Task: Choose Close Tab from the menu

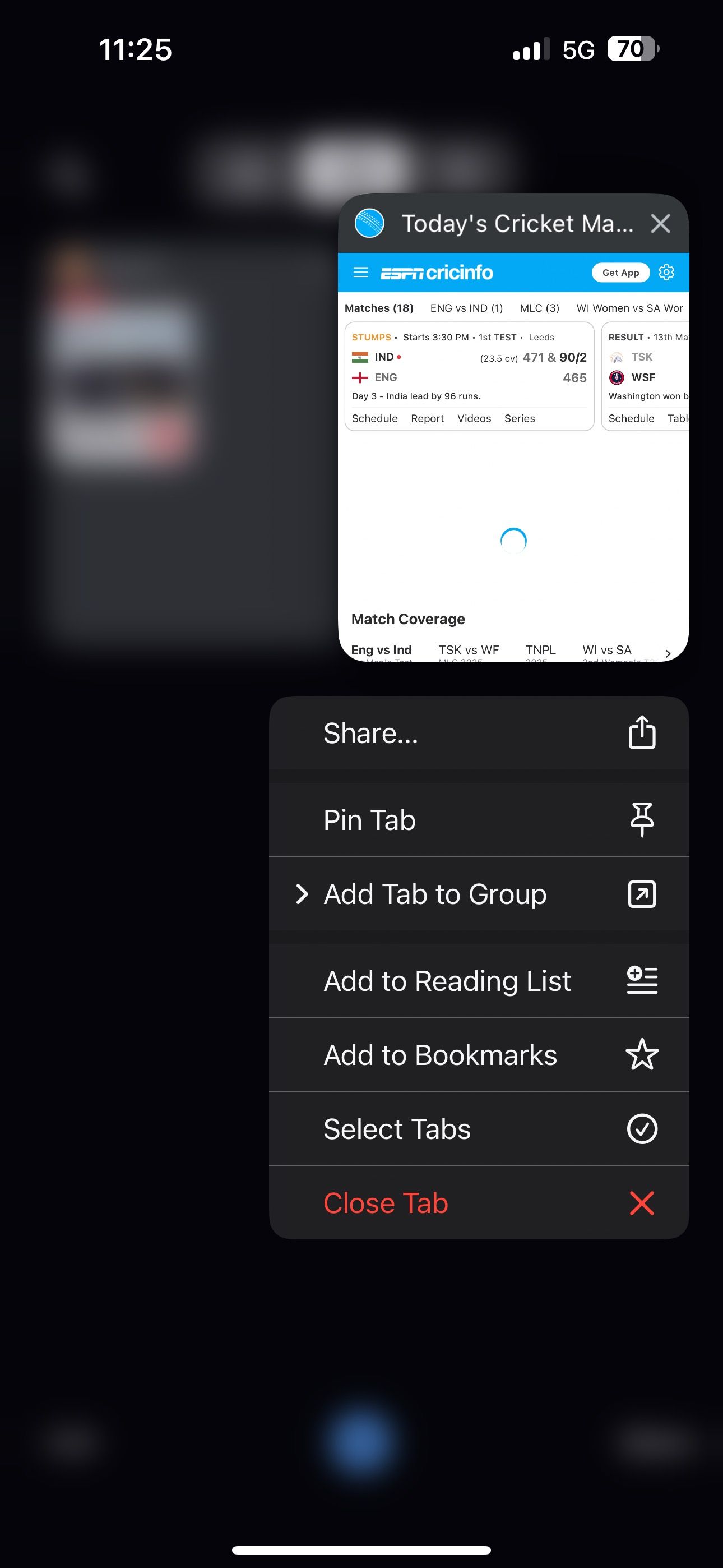Action: pyautogui.click(x=386, y=1202)
